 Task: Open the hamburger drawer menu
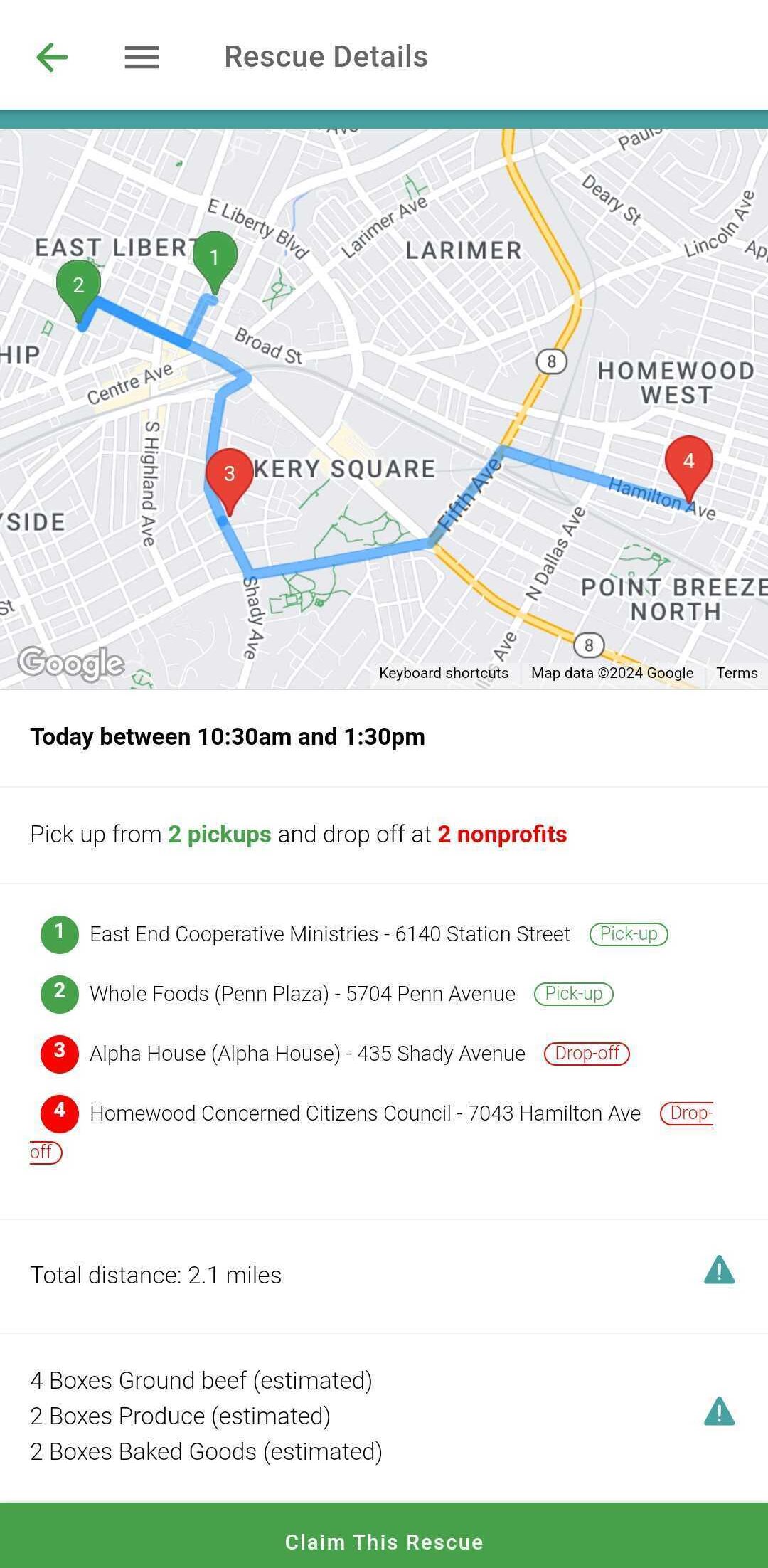[x=142, y=57]
